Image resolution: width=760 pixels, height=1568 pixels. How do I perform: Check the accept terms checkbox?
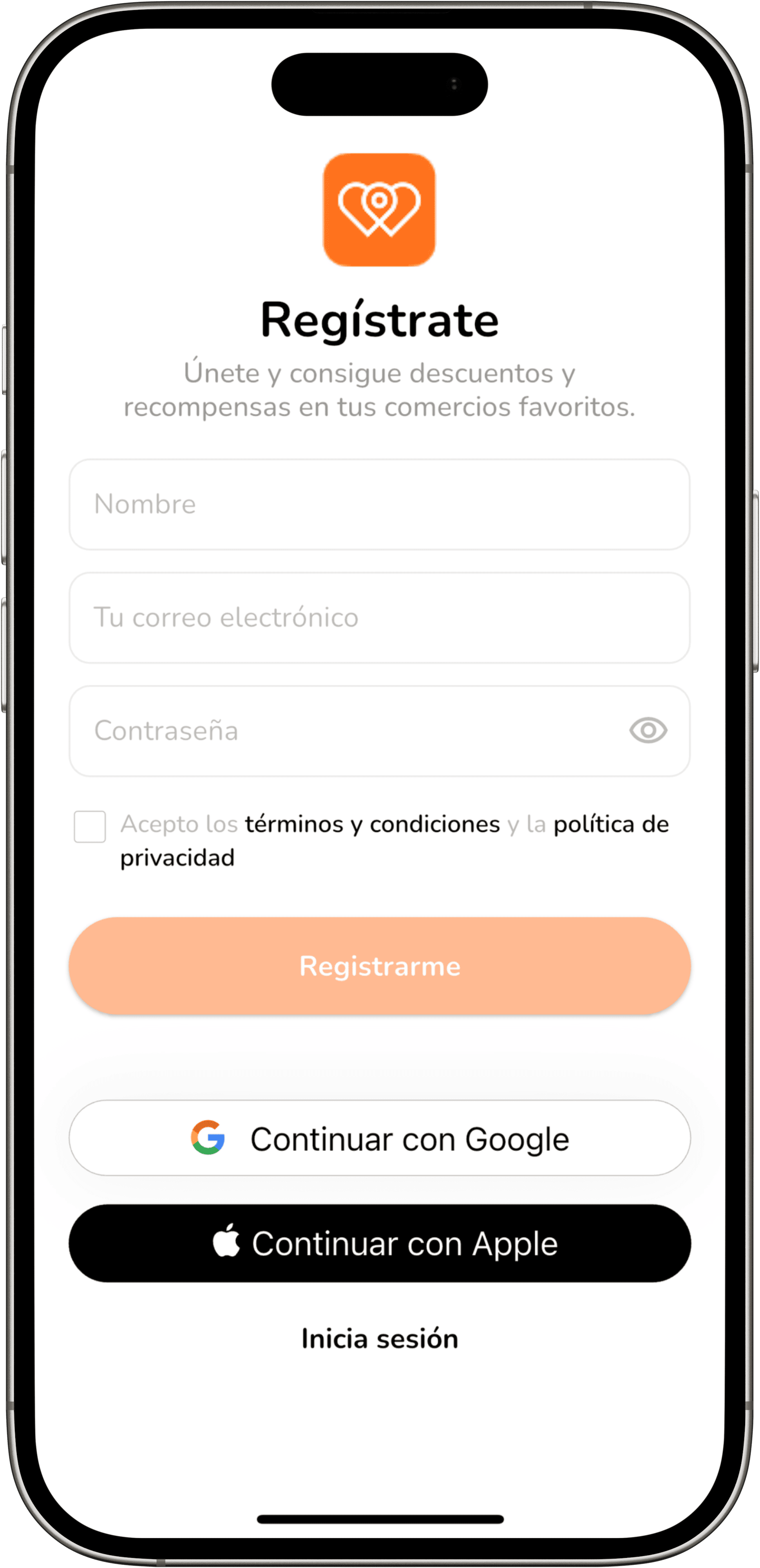tap(90, 827)
